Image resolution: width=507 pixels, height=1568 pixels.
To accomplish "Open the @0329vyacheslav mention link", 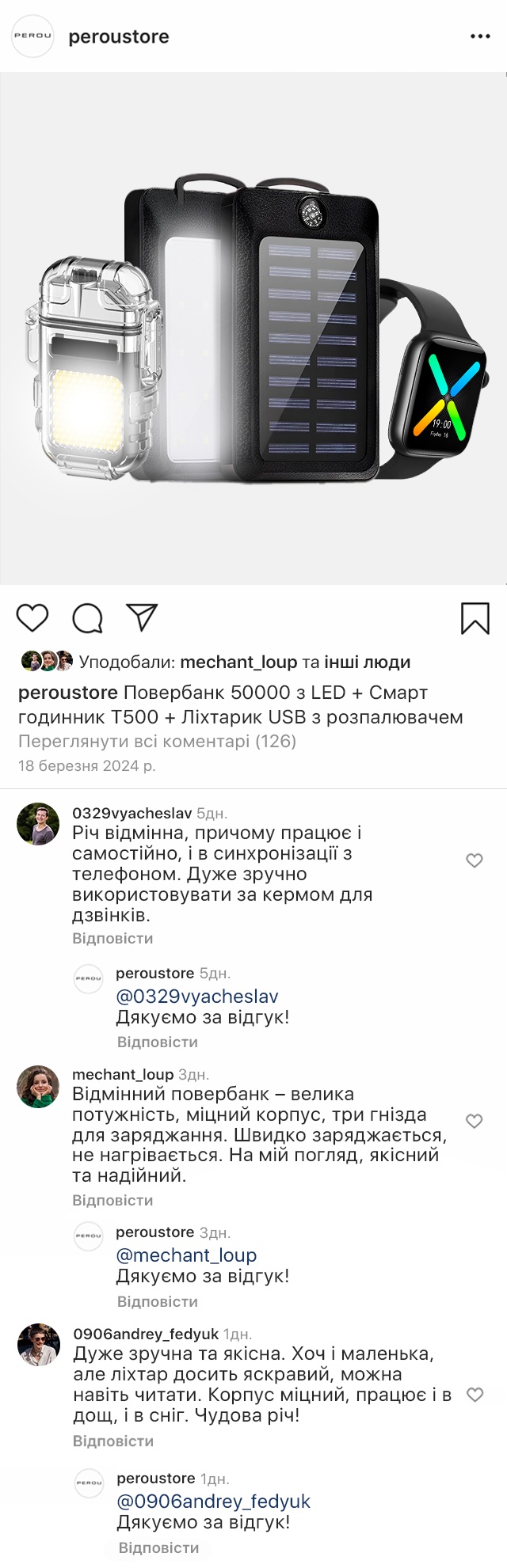I will pos(197,997).
